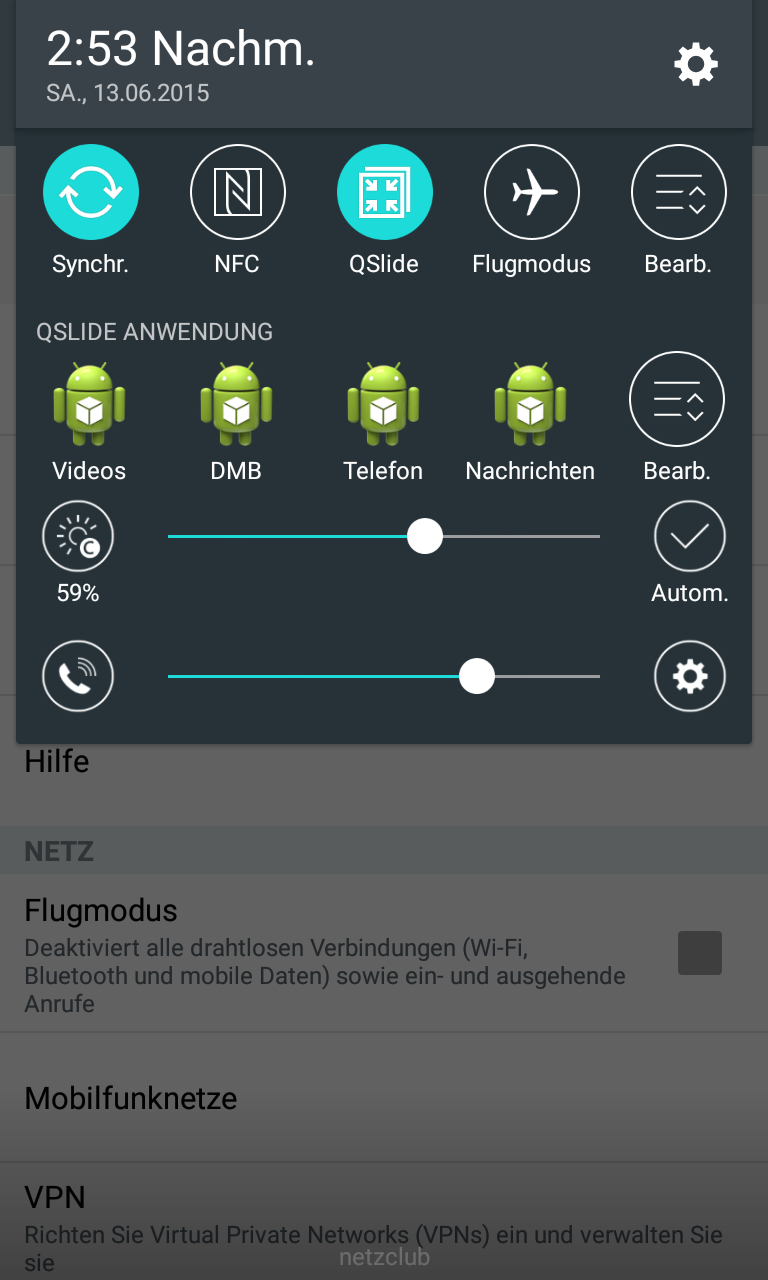Open settings via the top gear icon
768x1280 pixels.
pos(696,65)
